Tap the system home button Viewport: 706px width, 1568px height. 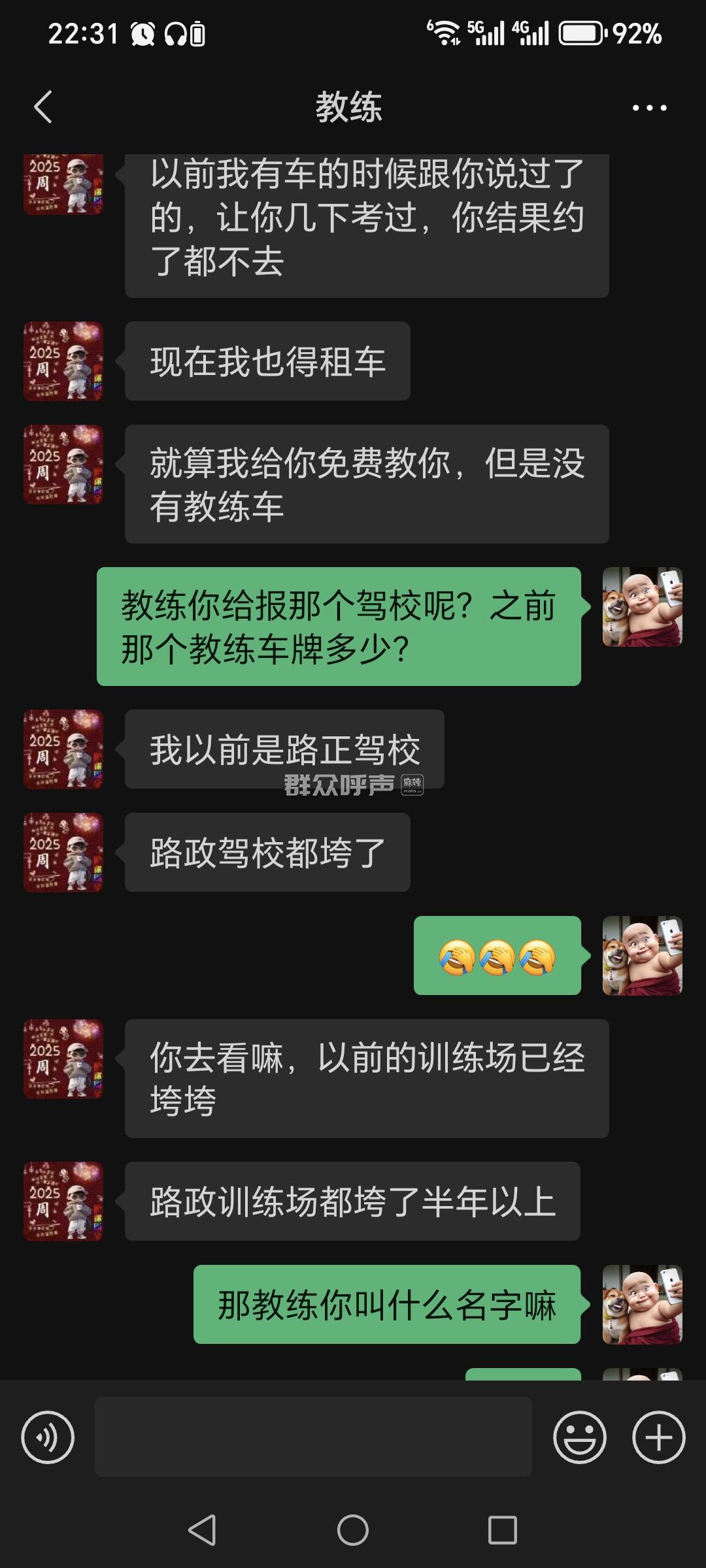(353, 1530)
